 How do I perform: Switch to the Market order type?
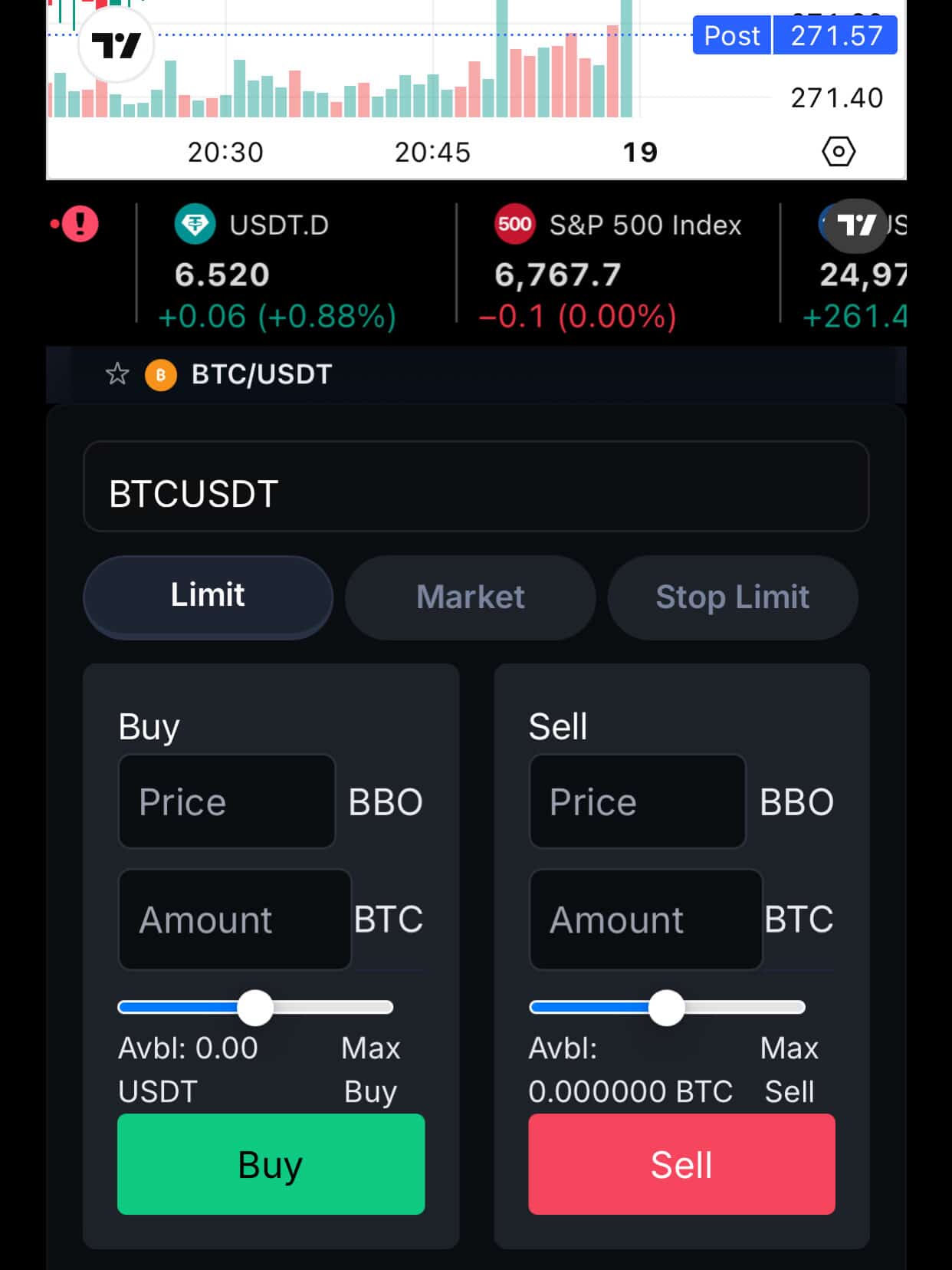[470, 597]
